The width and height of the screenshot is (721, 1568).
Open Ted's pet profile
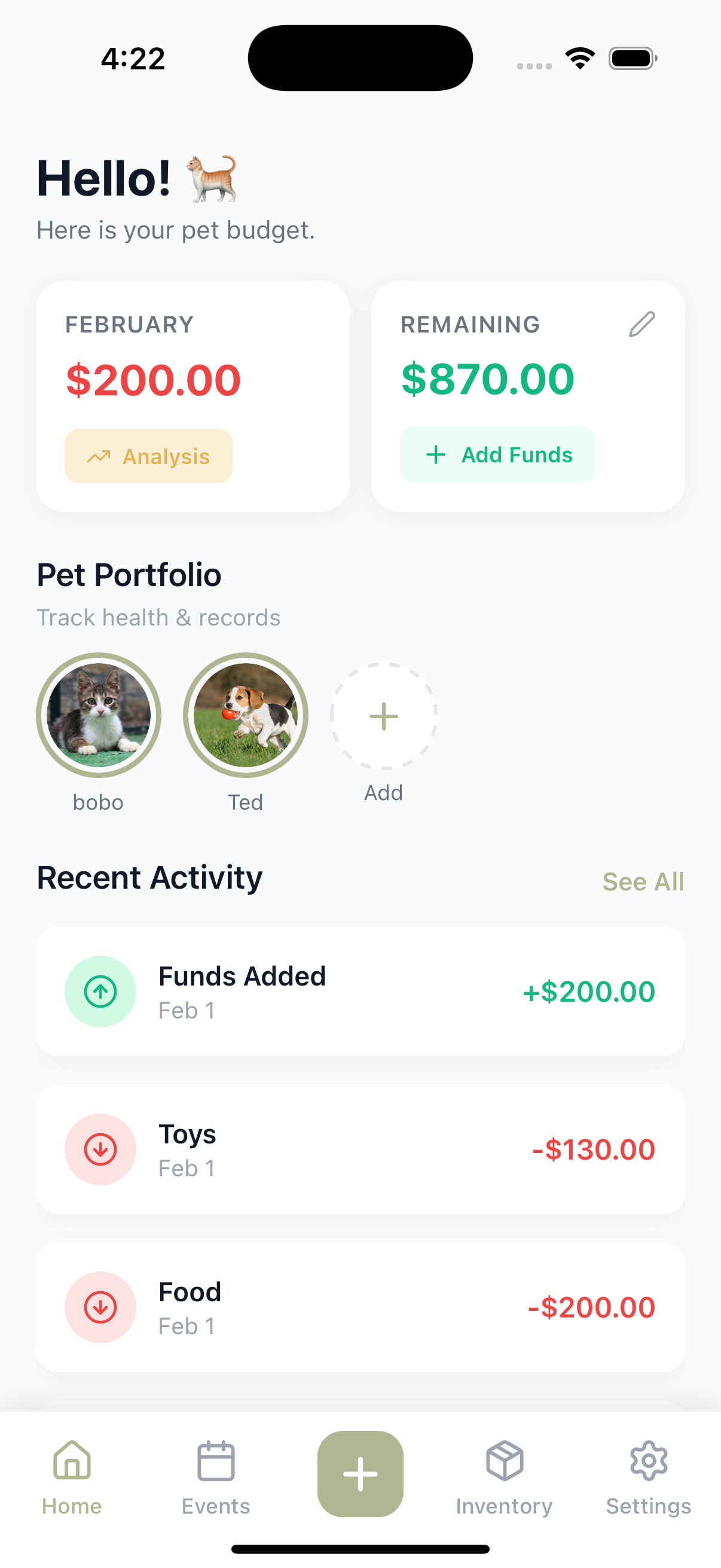(x=245, y=715)
